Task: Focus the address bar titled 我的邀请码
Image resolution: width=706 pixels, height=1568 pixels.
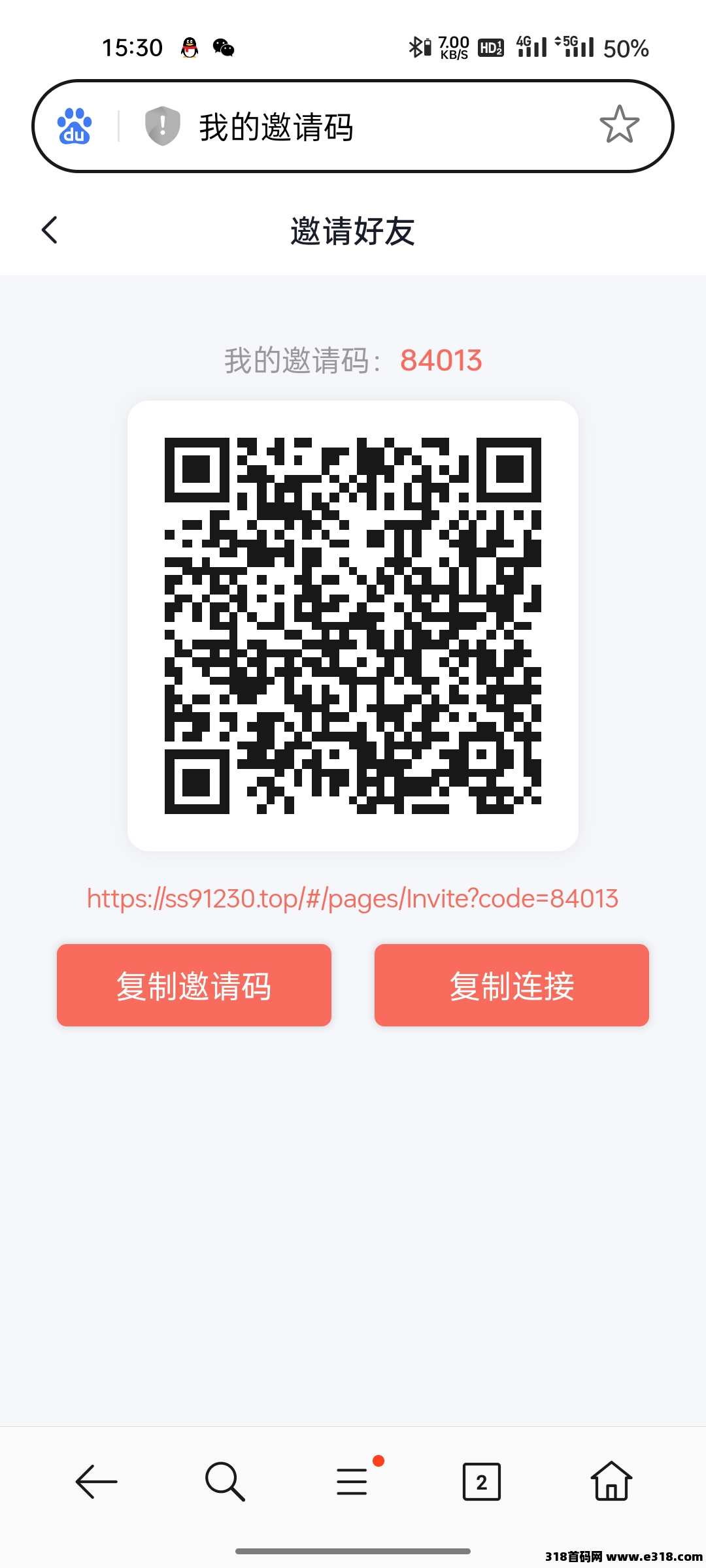Action: [x=379, y=126]
